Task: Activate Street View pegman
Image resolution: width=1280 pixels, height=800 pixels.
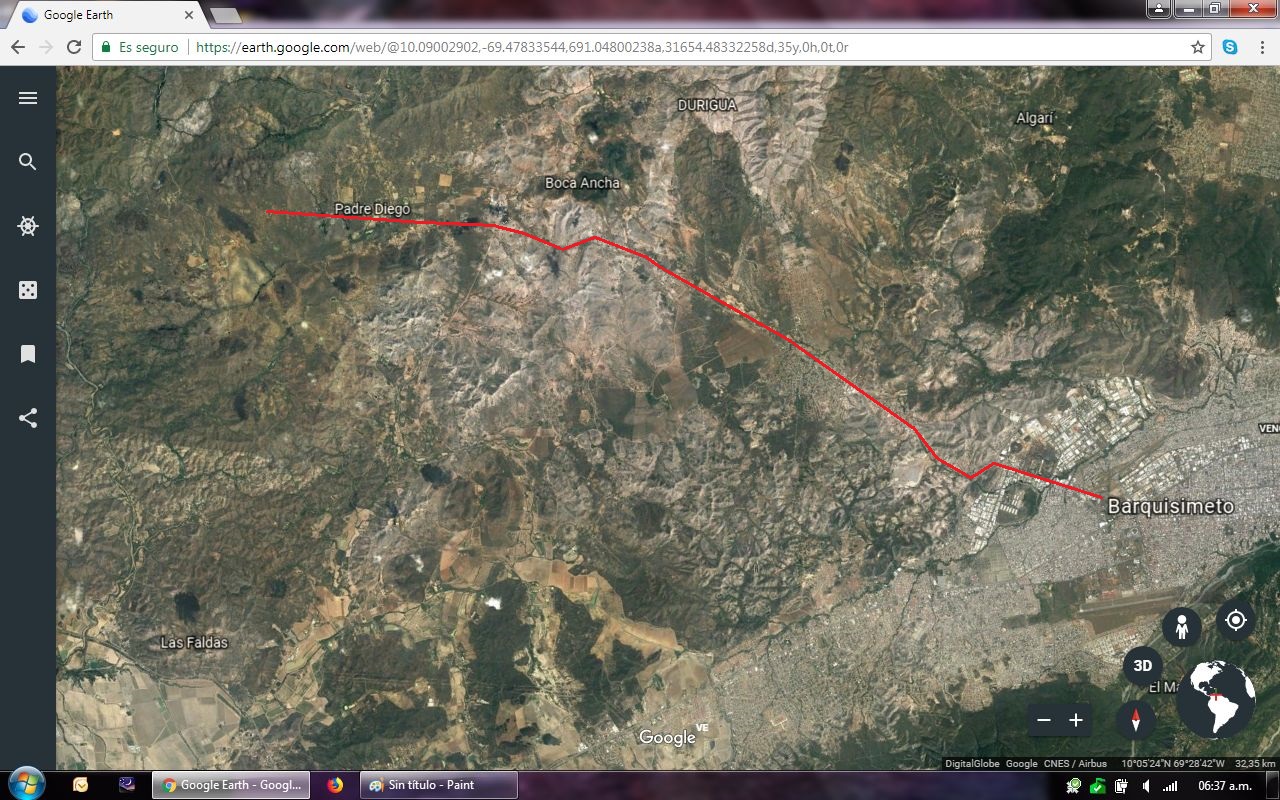Action: tap(1181, 627)
